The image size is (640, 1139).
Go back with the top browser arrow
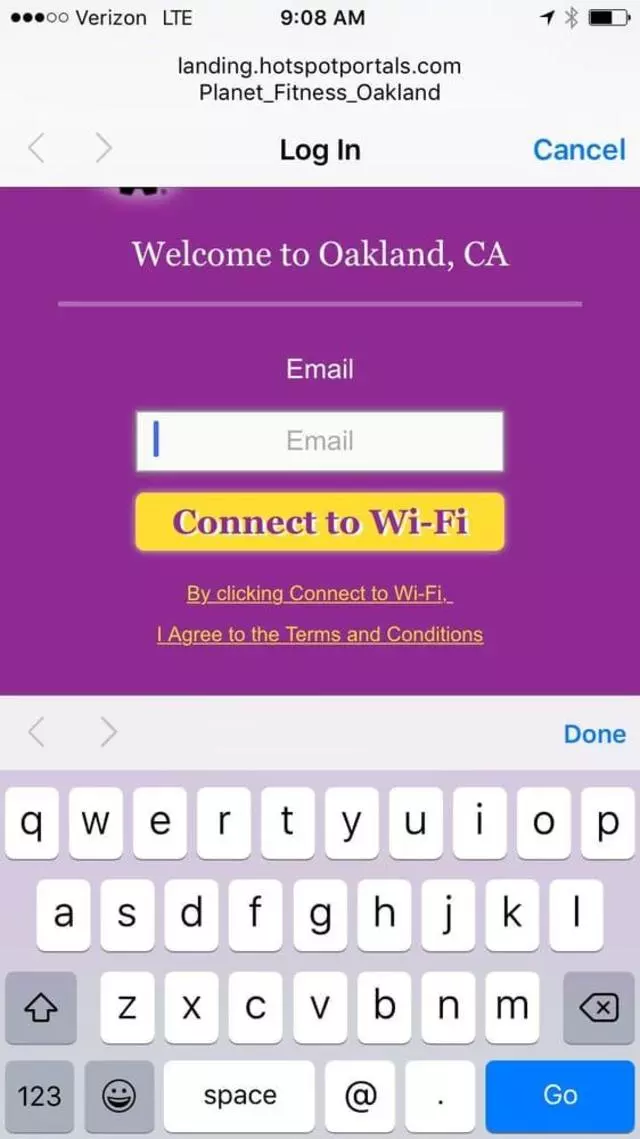(x=36, y=150)
